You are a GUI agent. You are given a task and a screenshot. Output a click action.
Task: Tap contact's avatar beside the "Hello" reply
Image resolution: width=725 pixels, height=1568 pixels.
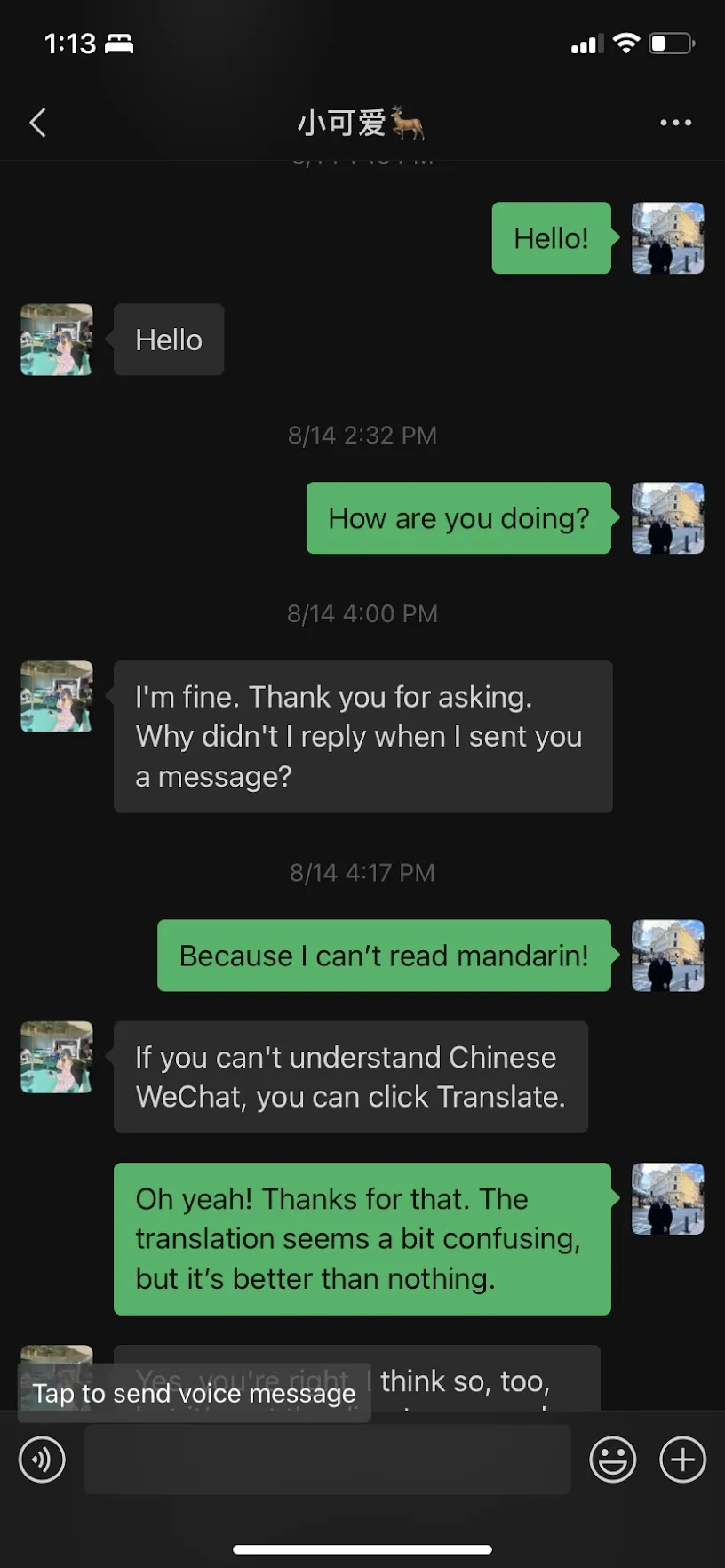(x=57, y=340)
